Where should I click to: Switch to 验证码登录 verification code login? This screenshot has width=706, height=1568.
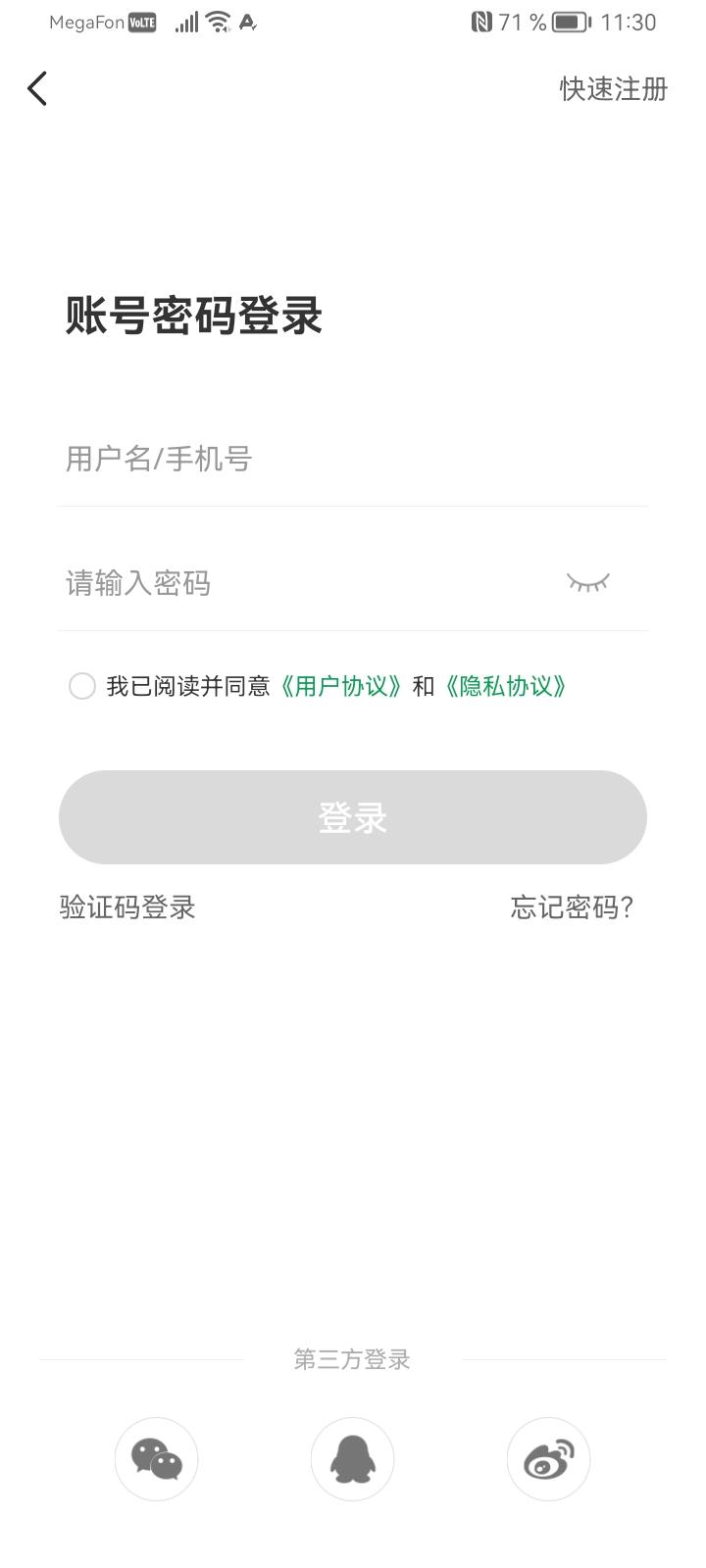[126, 907]
